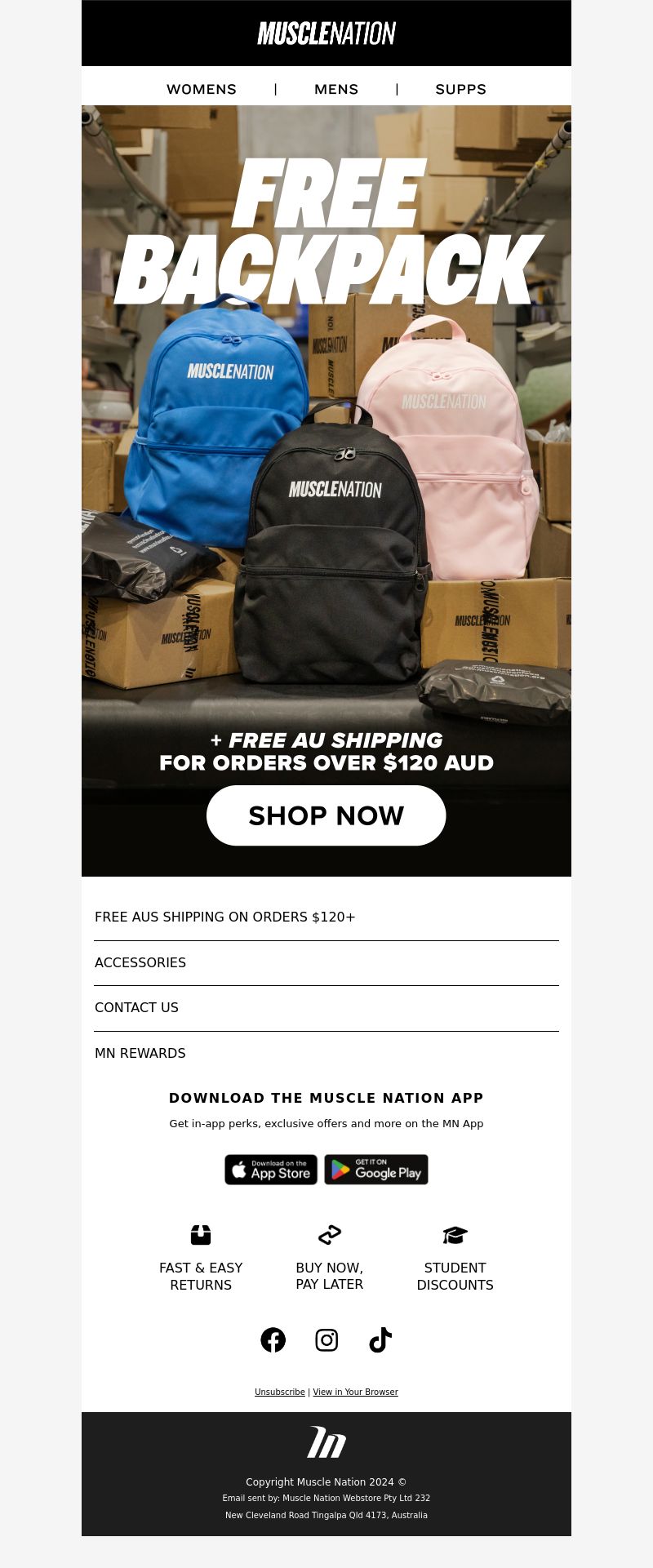
Task: Open the WOMENS category link
Action: (x=202, y=89)
